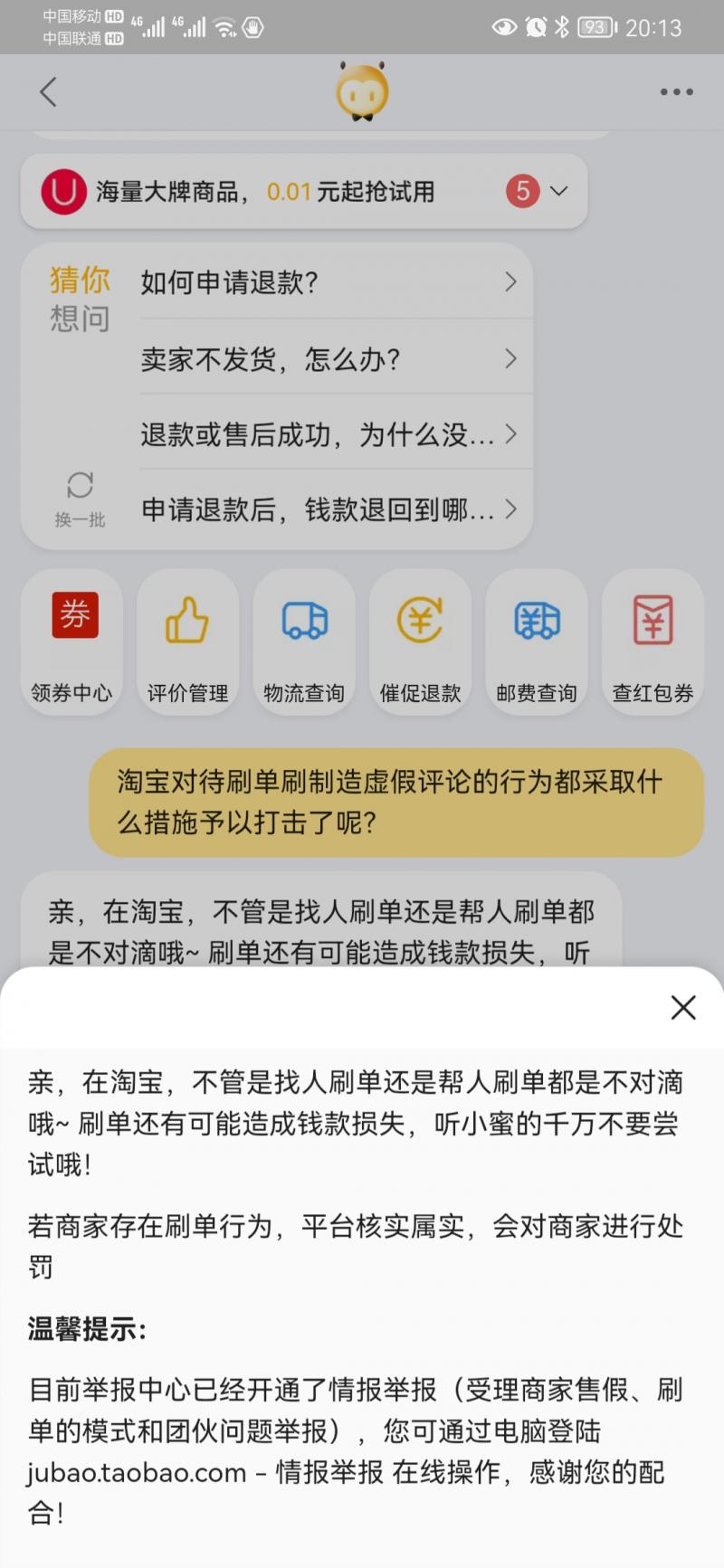Image resolution: width=724 pixels, height=1568 pixels.
Task: Open the 领券中心 coupon center icon
Action: point(71,642)
